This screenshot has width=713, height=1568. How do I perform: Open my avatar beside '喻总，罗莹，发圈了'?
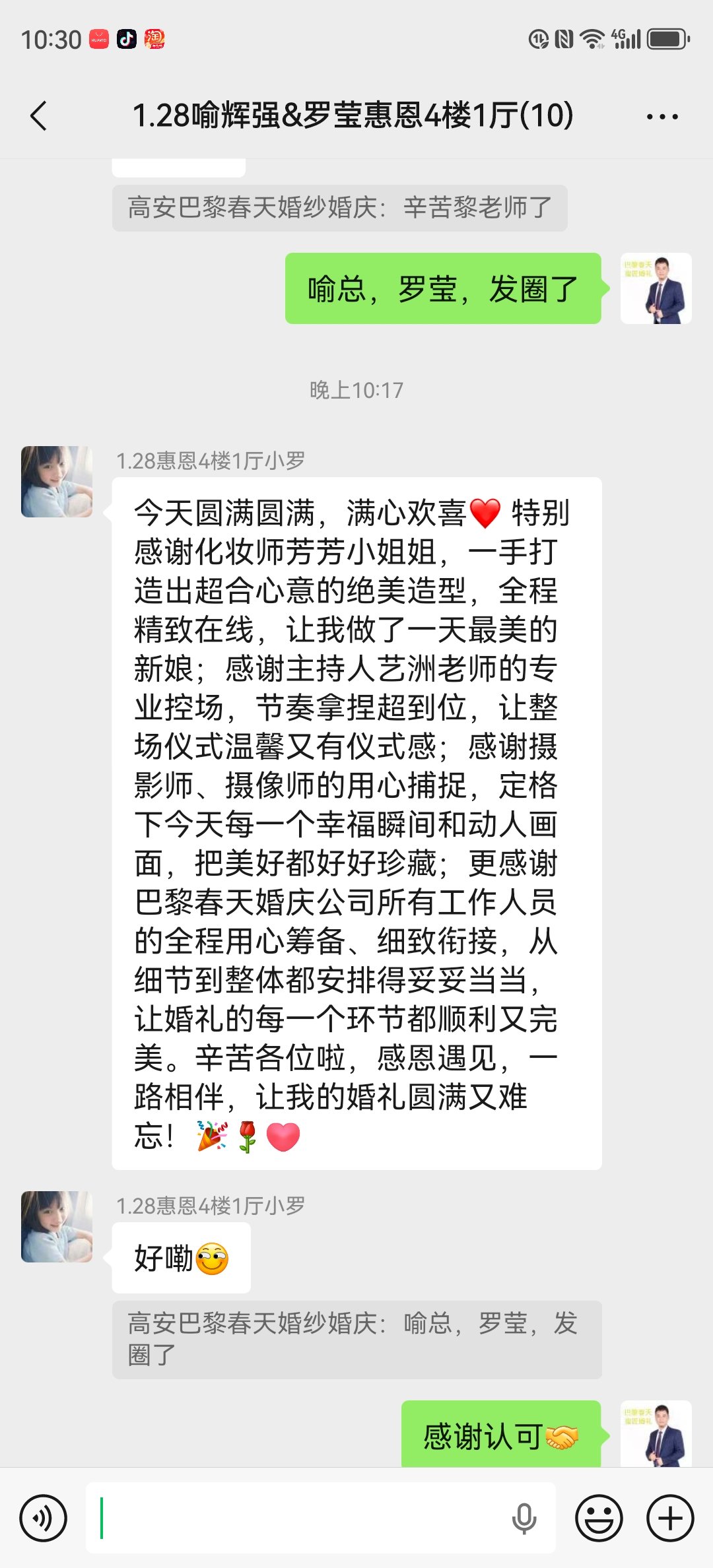[656, 288]
